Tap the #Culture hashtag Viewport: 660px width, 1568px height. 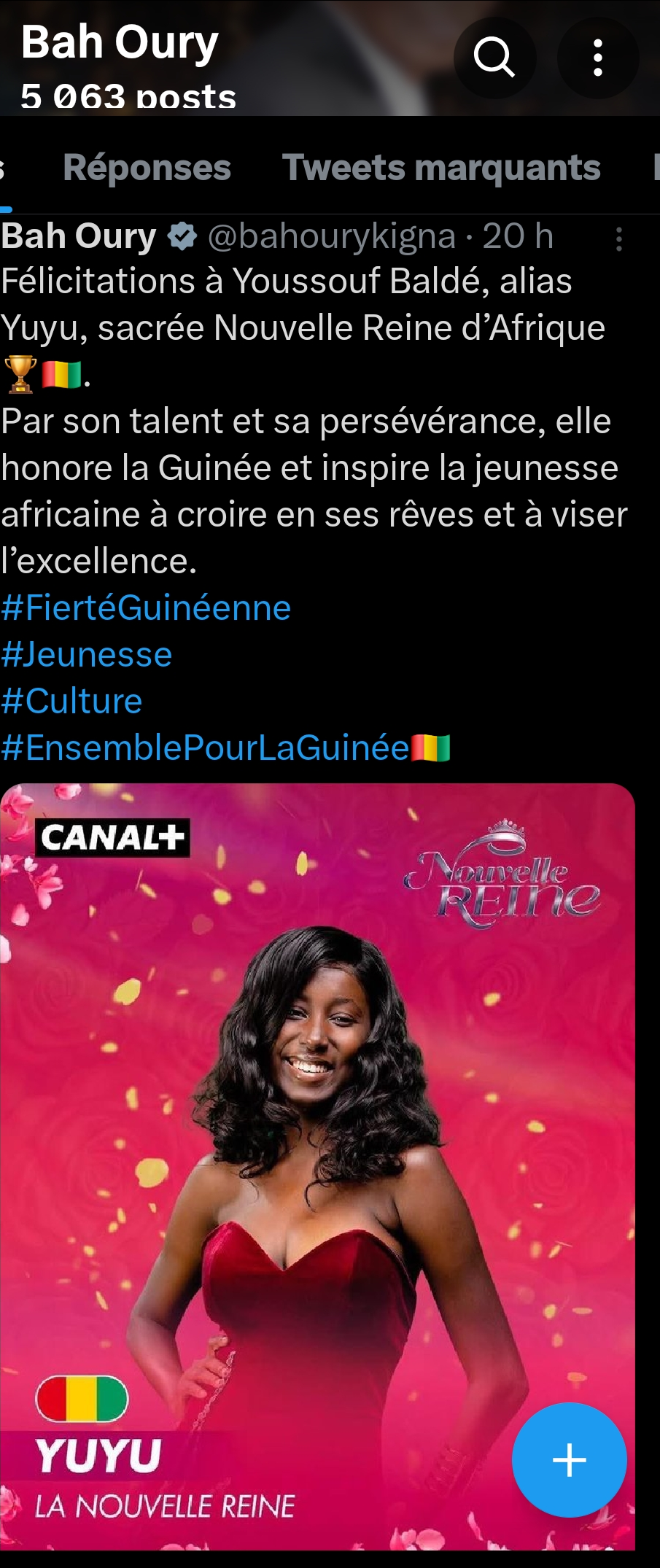click(71, 702)
